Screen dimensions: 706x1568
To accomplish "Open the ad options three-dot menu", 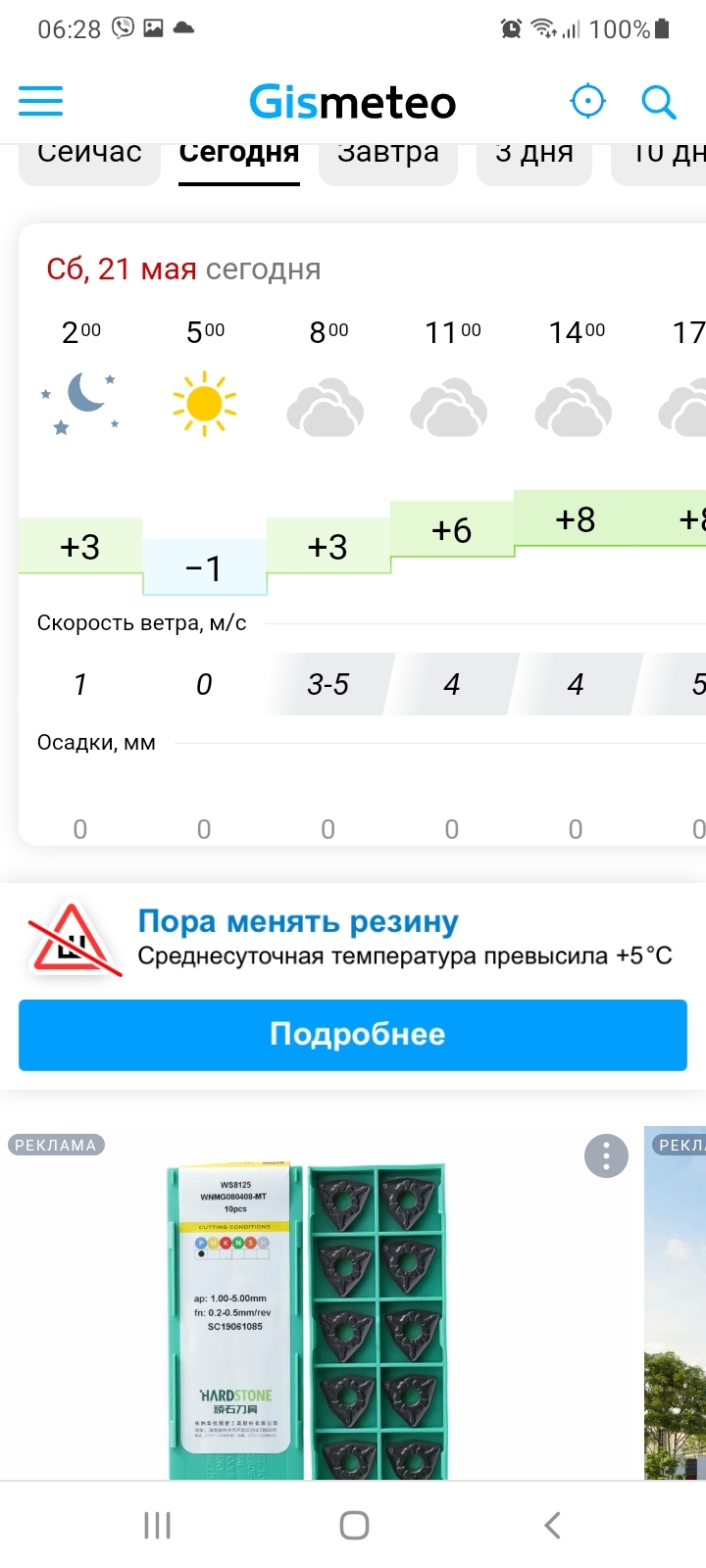I will point(606,1156).
